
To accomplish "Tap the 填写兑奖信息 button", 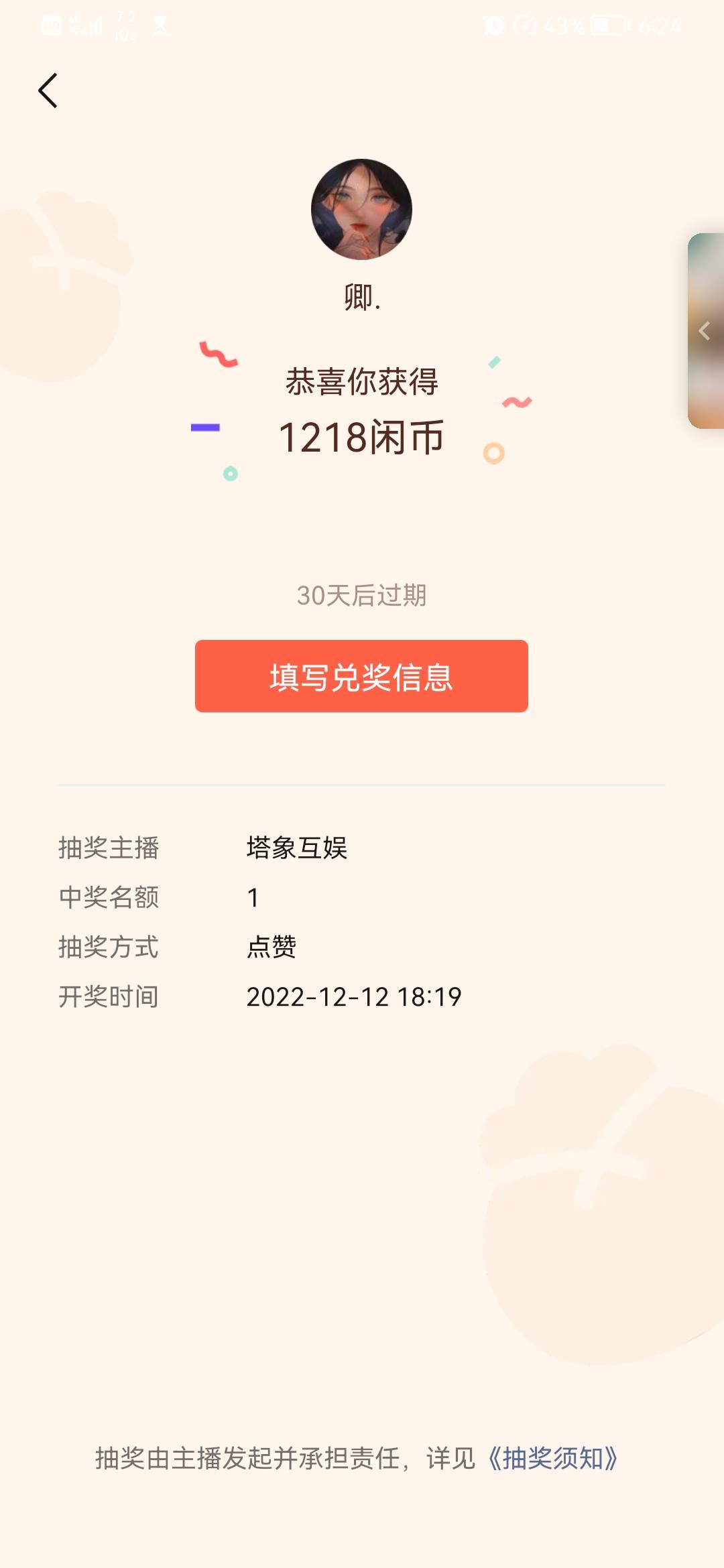I will tap(361, 676).
